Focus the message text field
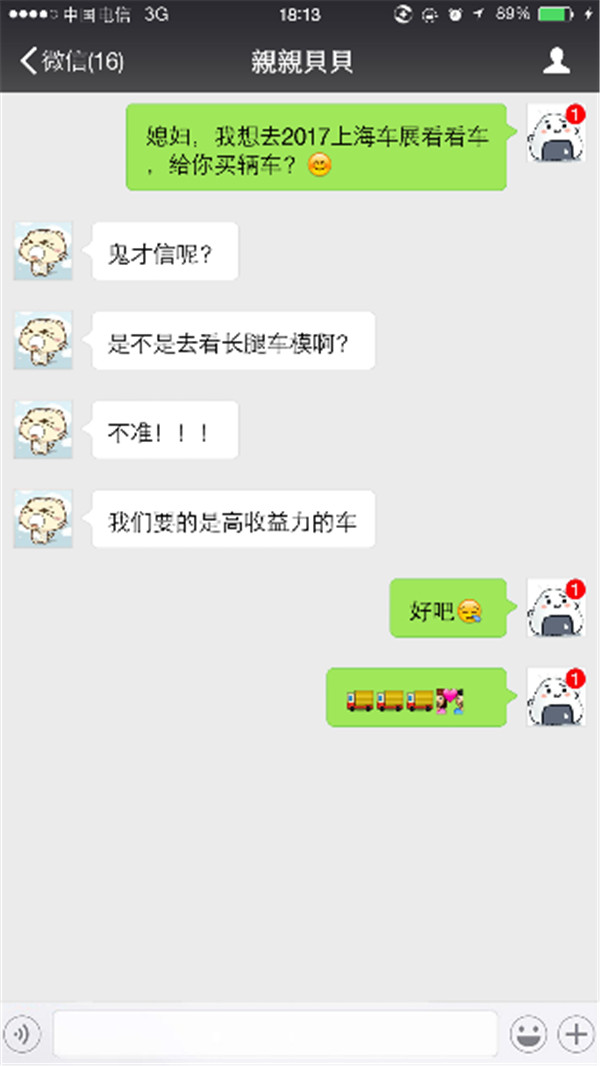 [x=275, y=1034]
